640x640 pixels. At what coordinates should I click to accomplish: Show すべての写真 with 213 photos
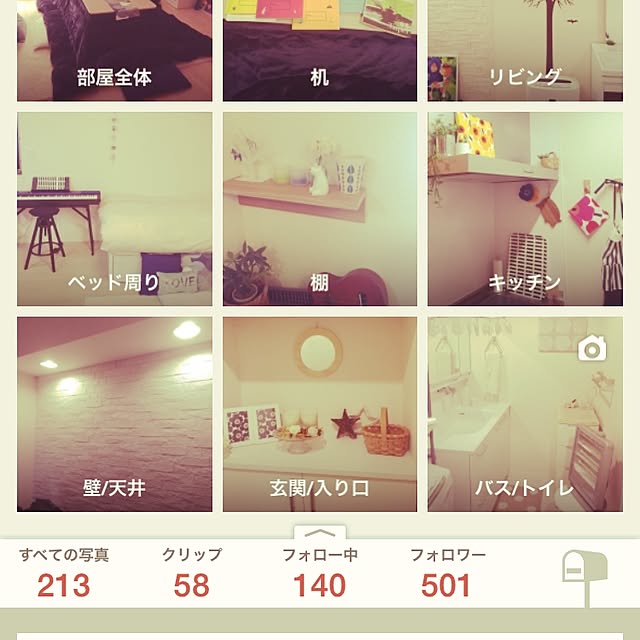tap(64, 573)
